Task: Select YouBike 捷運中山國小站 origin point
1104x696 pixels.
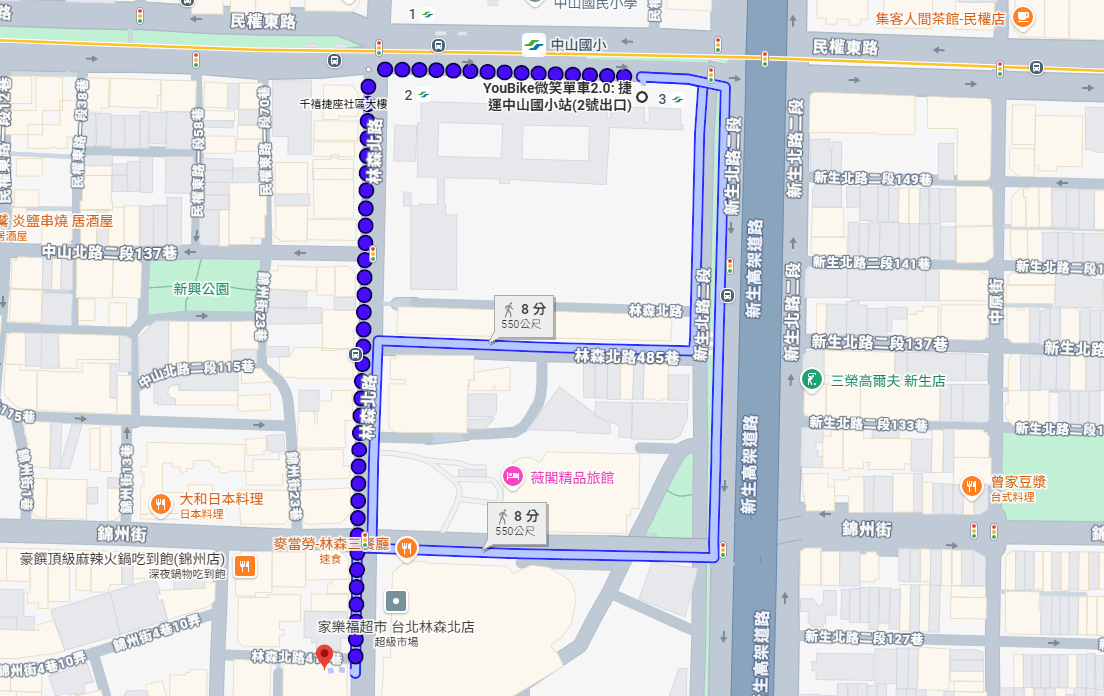Action: (x=642, y=98)
